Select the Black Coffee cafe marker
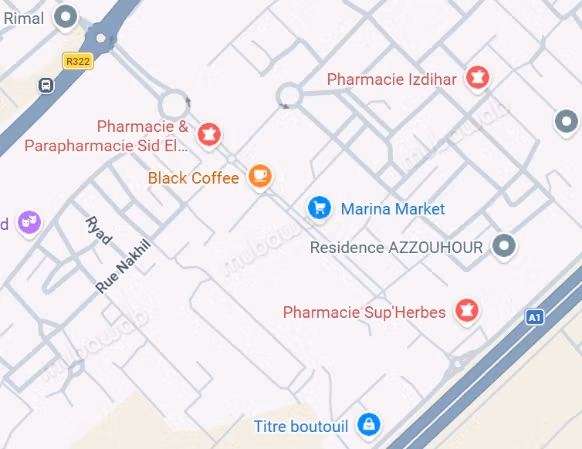582x449 pixels. (x=260, y=176)
